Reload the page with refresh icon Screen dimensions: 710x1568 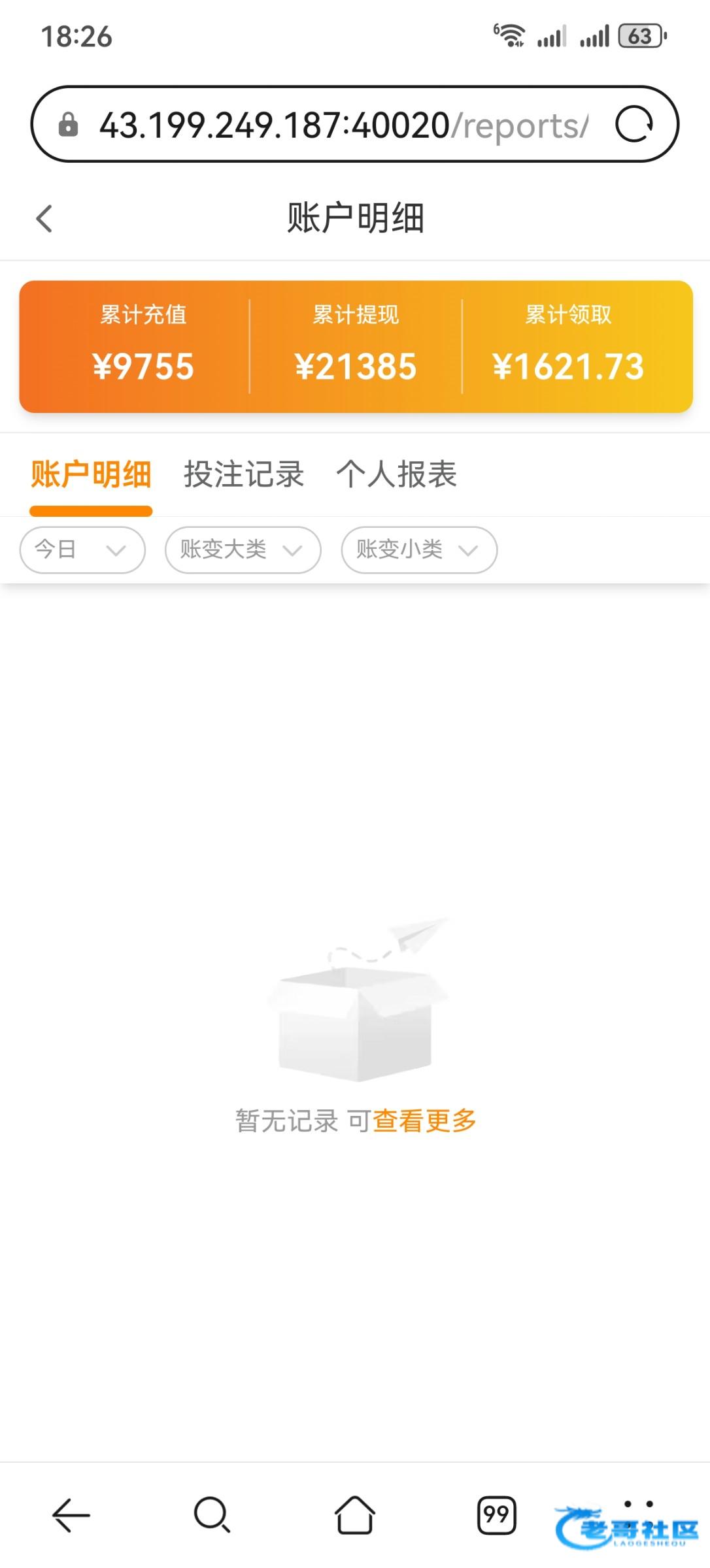point(634,124)
